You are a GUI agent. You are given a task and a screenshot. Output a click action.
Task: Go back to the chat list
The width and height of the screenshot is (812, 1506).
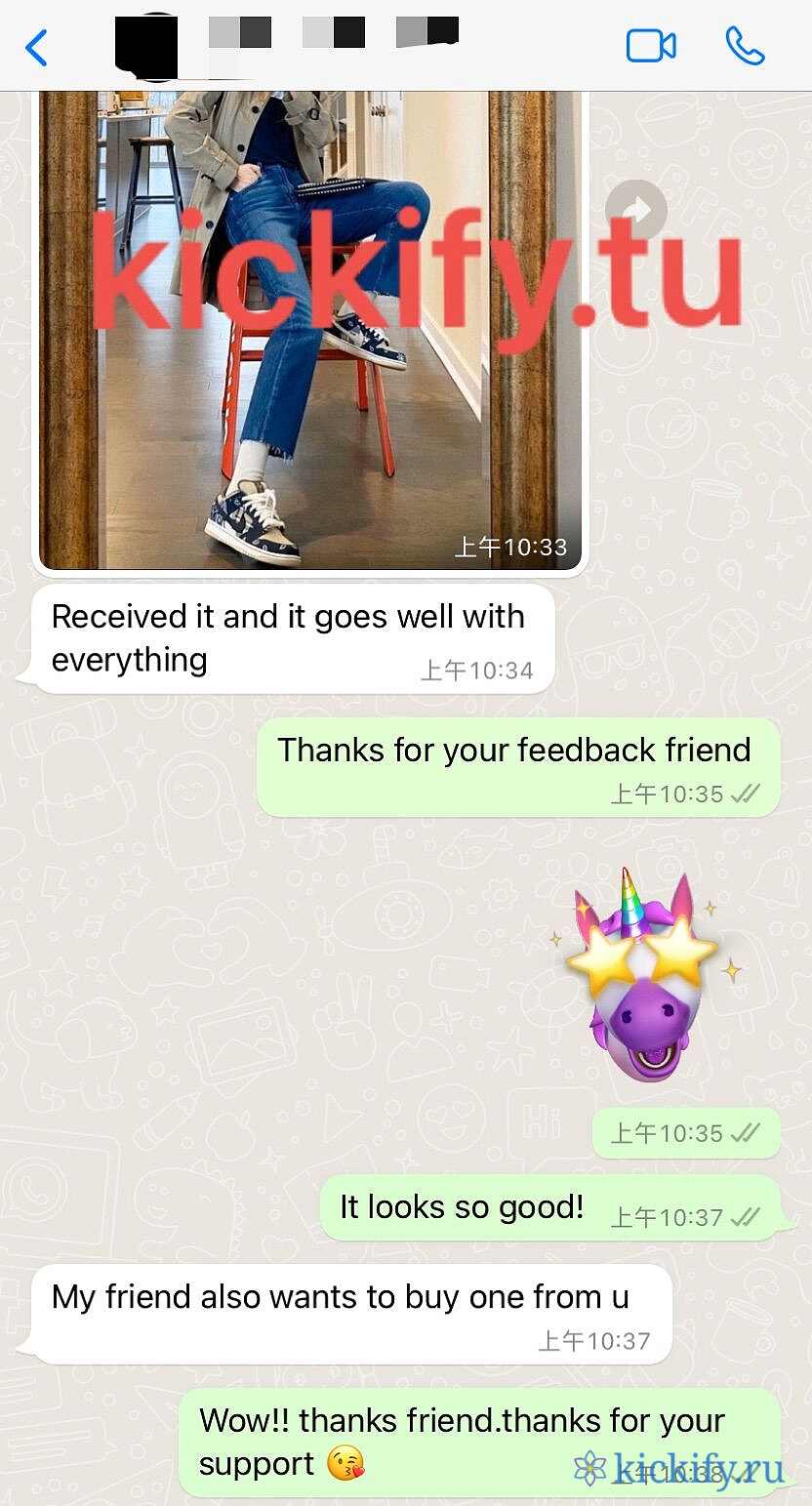[x=36, y=47]
